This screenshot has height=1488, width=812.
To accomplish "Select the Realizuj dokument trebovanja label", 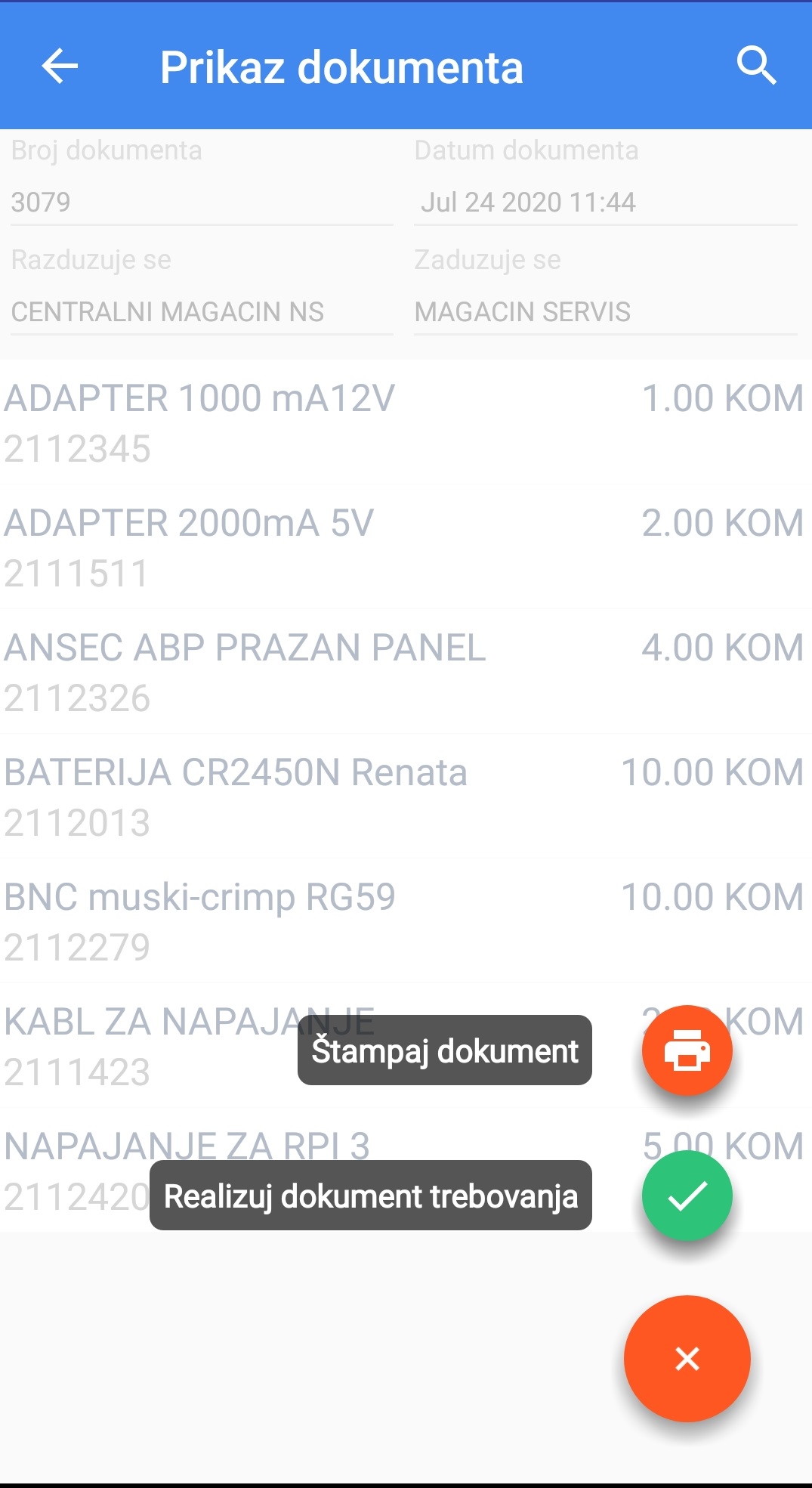I will 371,1196.
